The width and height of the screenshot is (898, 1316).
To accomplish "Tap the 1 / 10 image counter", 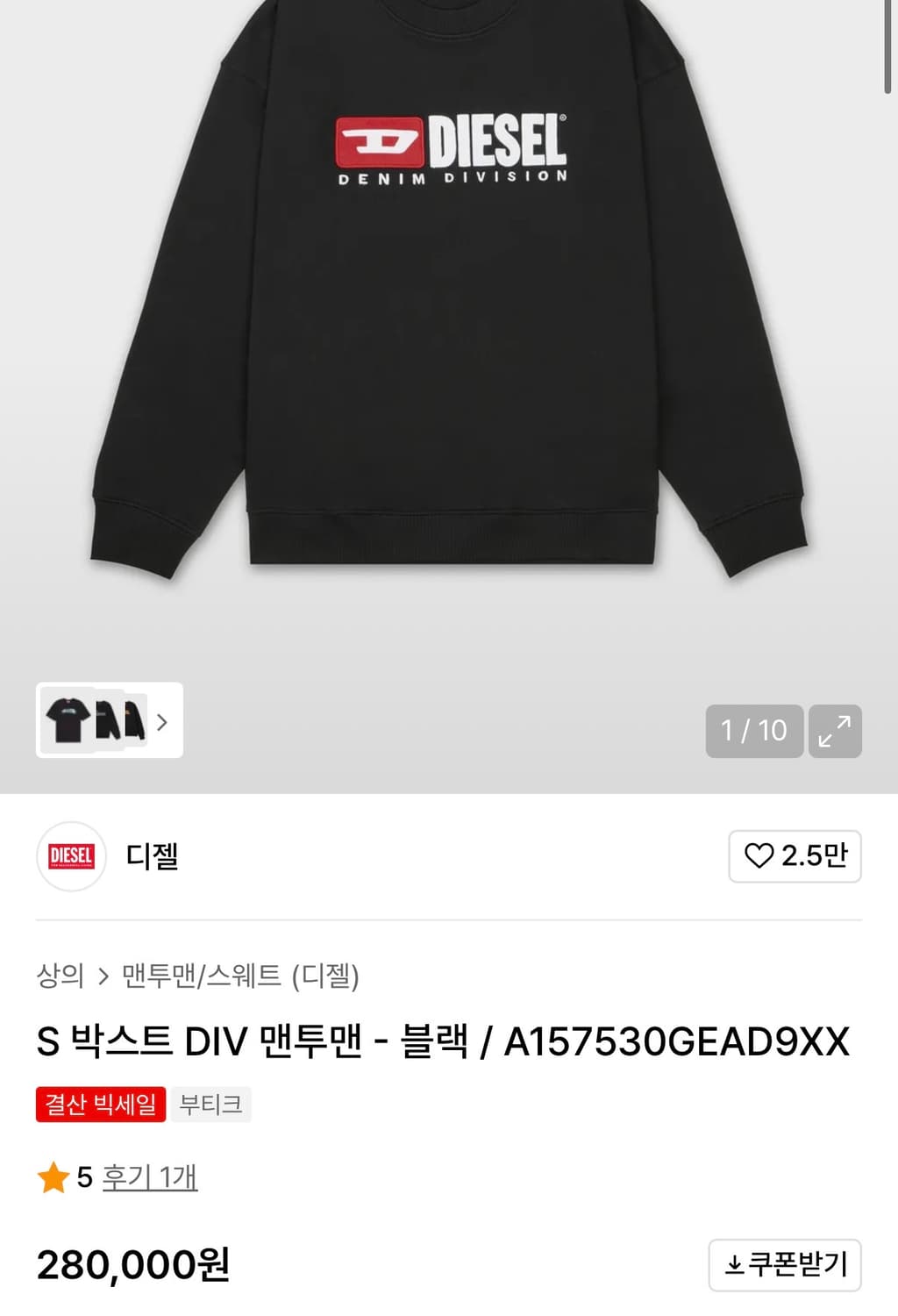I will 756,731.
